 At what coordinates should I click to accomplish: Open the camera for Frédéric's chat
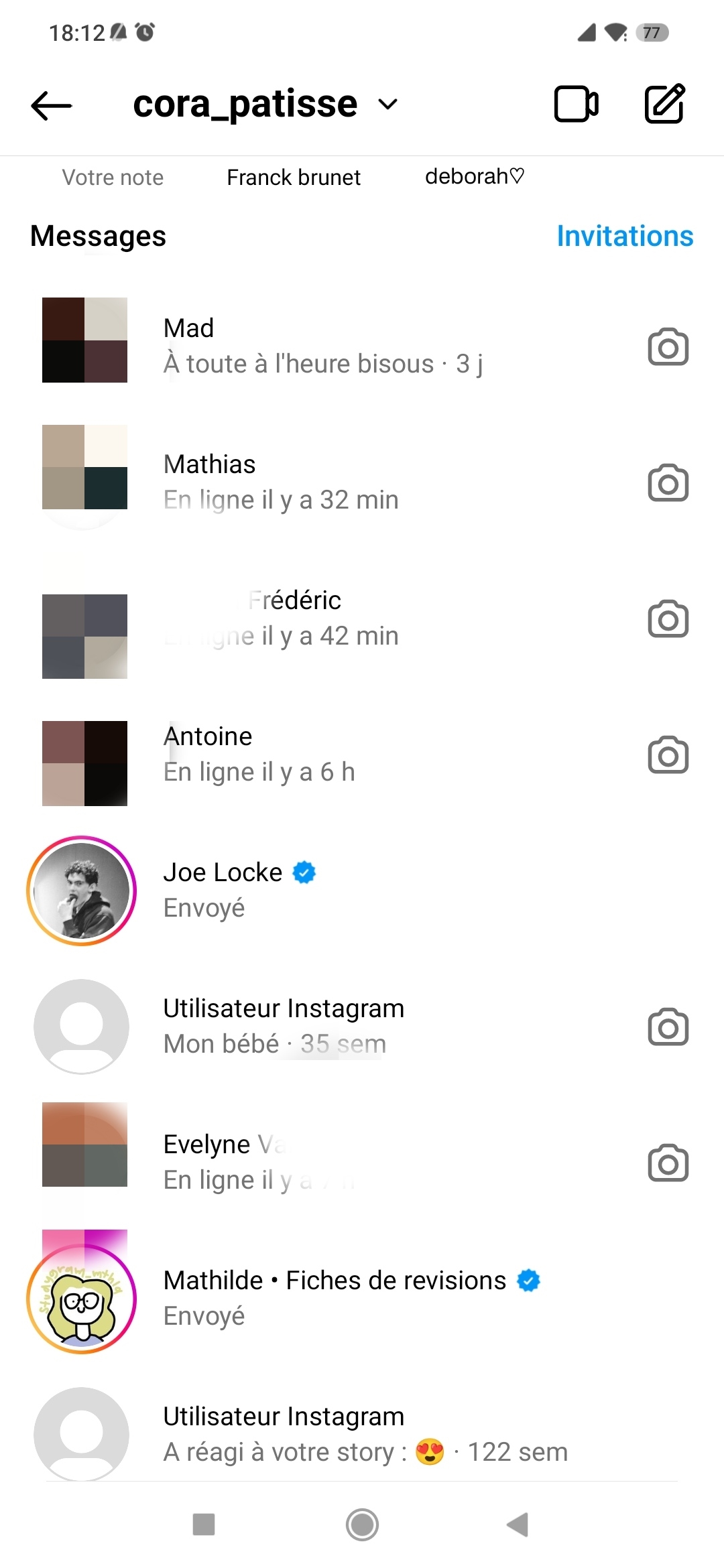click(668, 619)
